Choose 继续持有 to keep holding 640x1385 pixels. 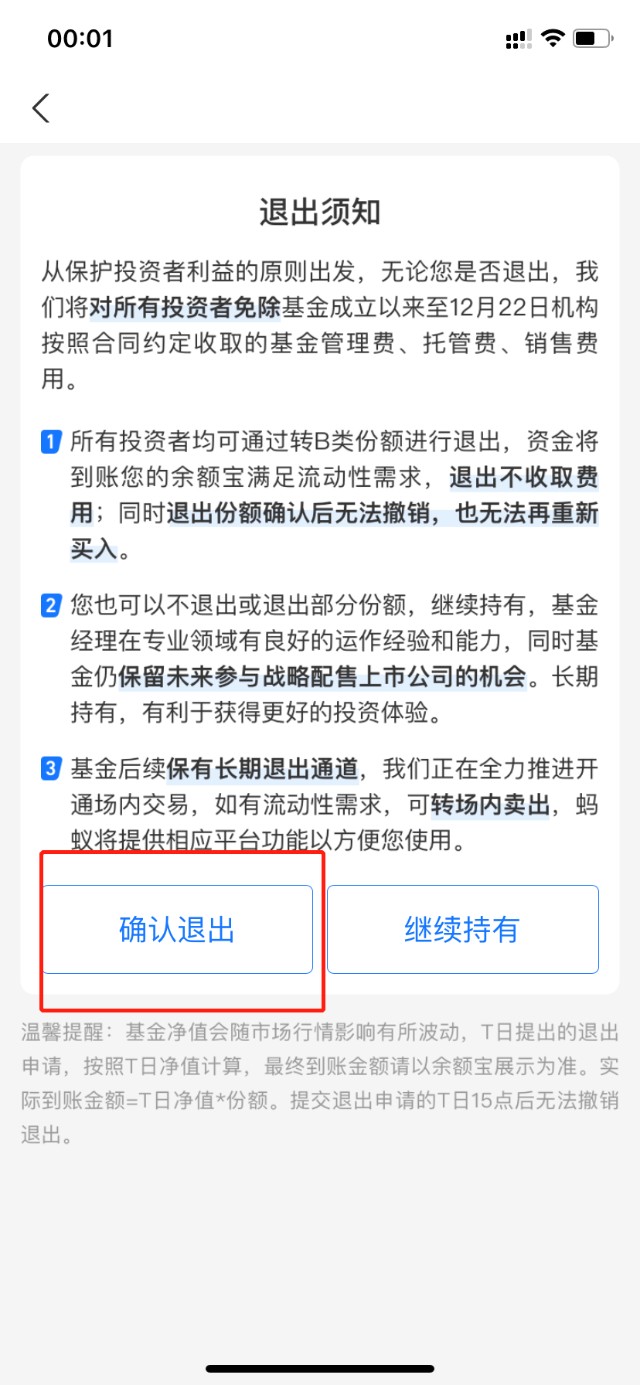(x=462, y=930)
